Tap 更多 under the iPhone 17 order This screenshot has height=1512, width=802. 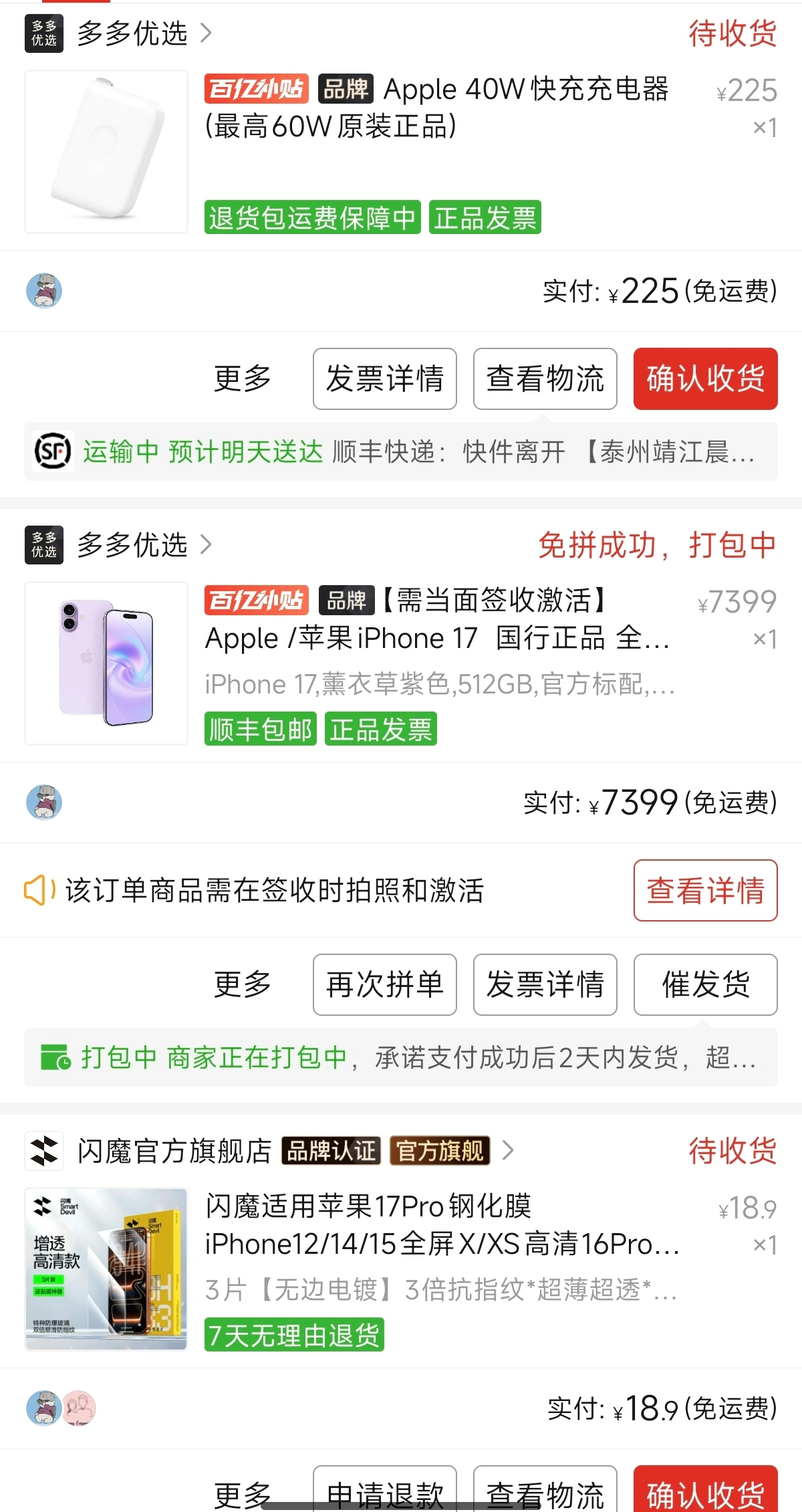pyautogui.click(x=243, y=984)
